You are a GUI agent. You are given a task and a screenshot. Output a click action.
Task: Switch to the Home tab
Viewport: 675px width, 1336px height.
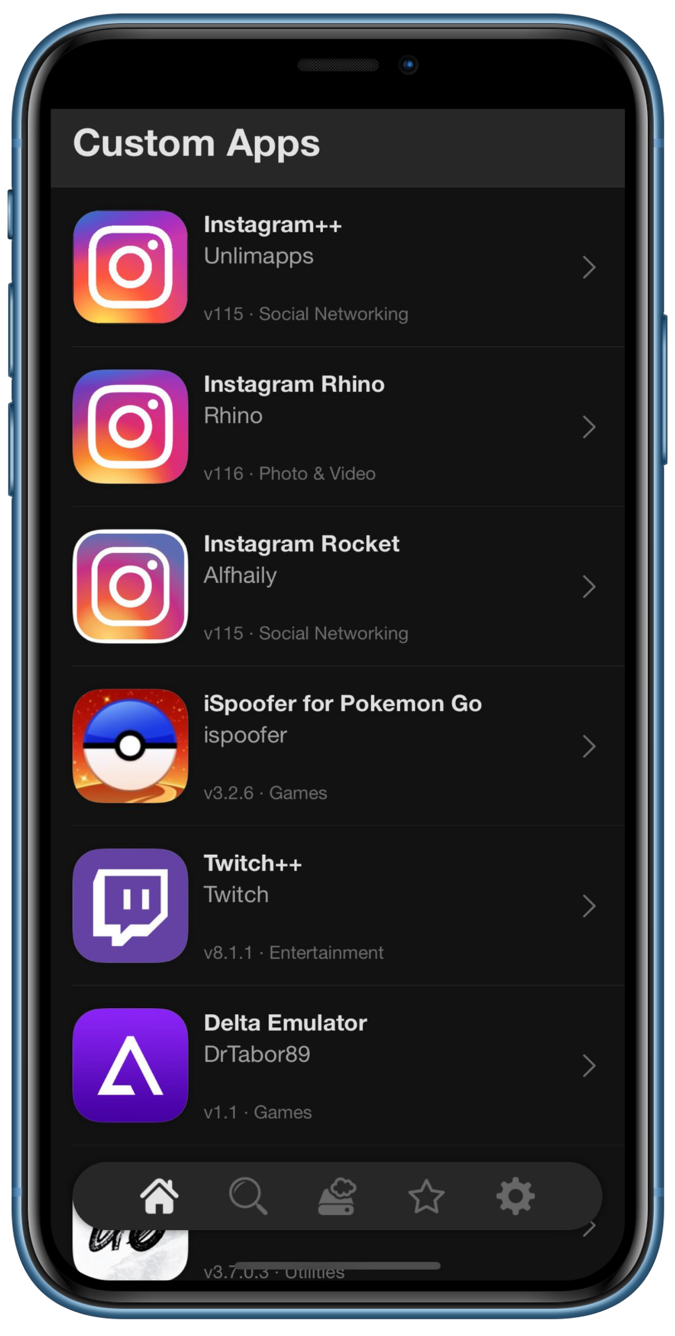pyautogui.click(x=159, y=1195)
